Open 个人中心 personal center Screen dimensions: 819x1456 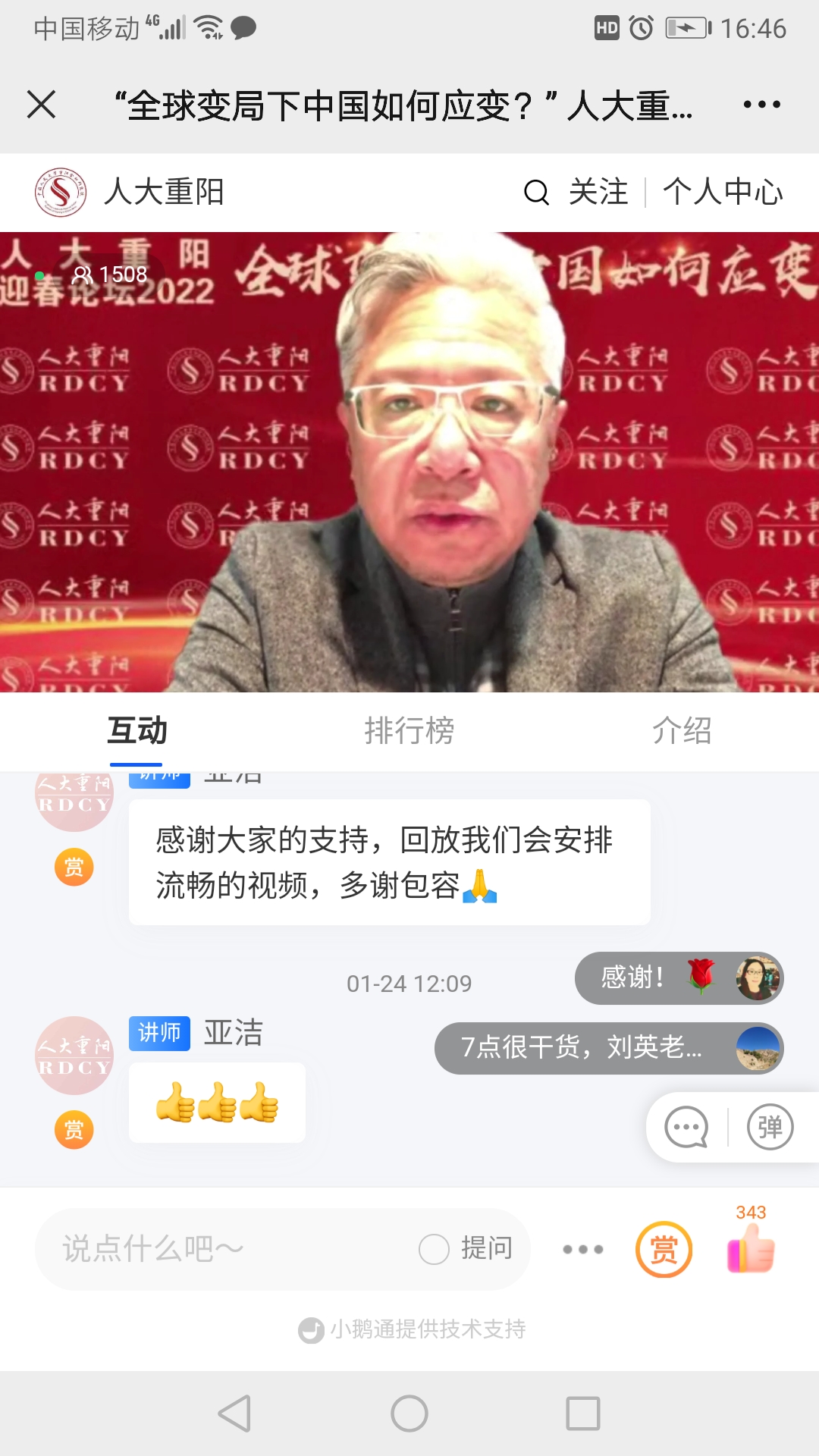point(723,192)
